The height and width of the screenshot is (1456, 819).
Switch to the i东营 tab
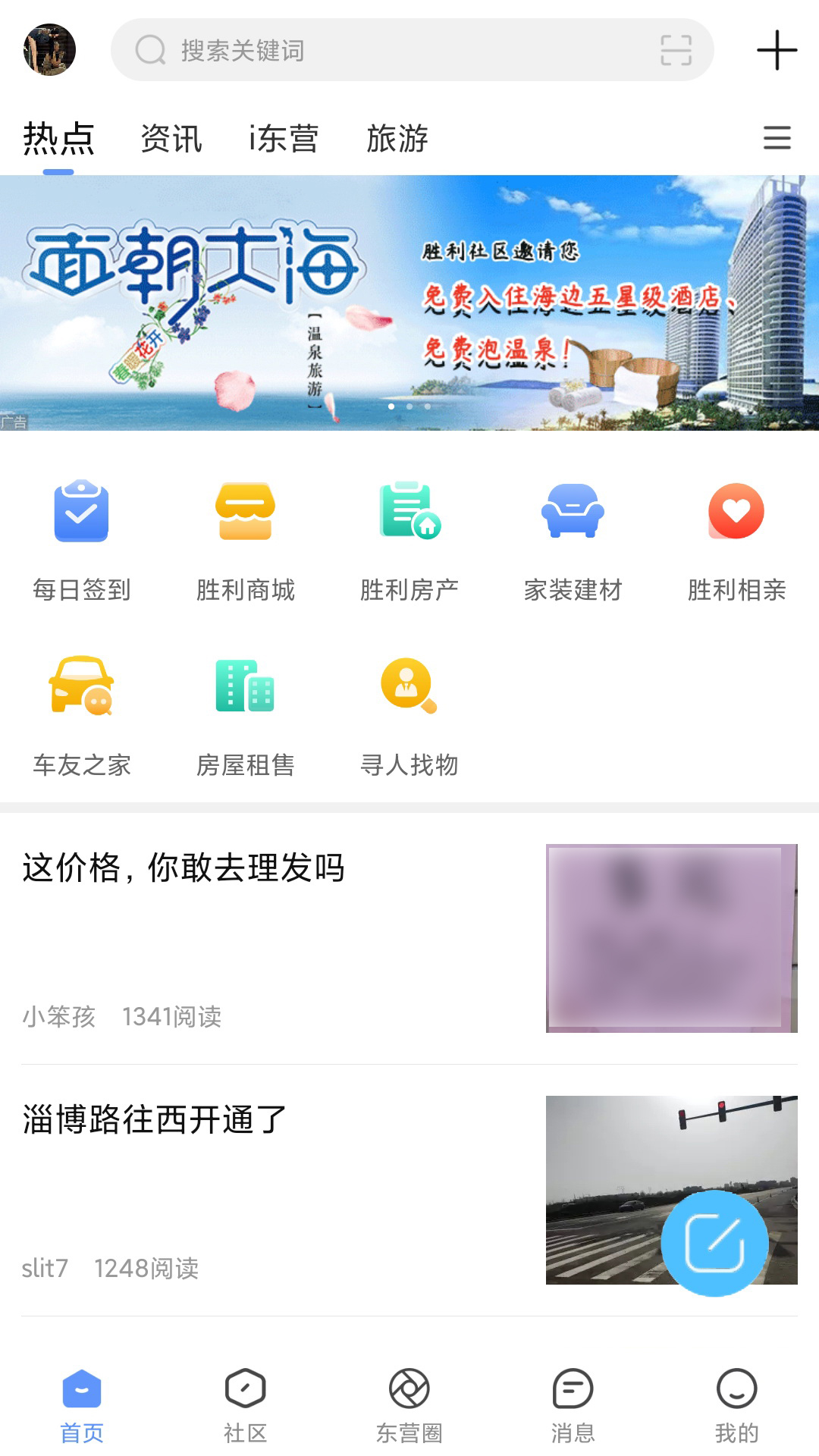(x=284, y=139)
